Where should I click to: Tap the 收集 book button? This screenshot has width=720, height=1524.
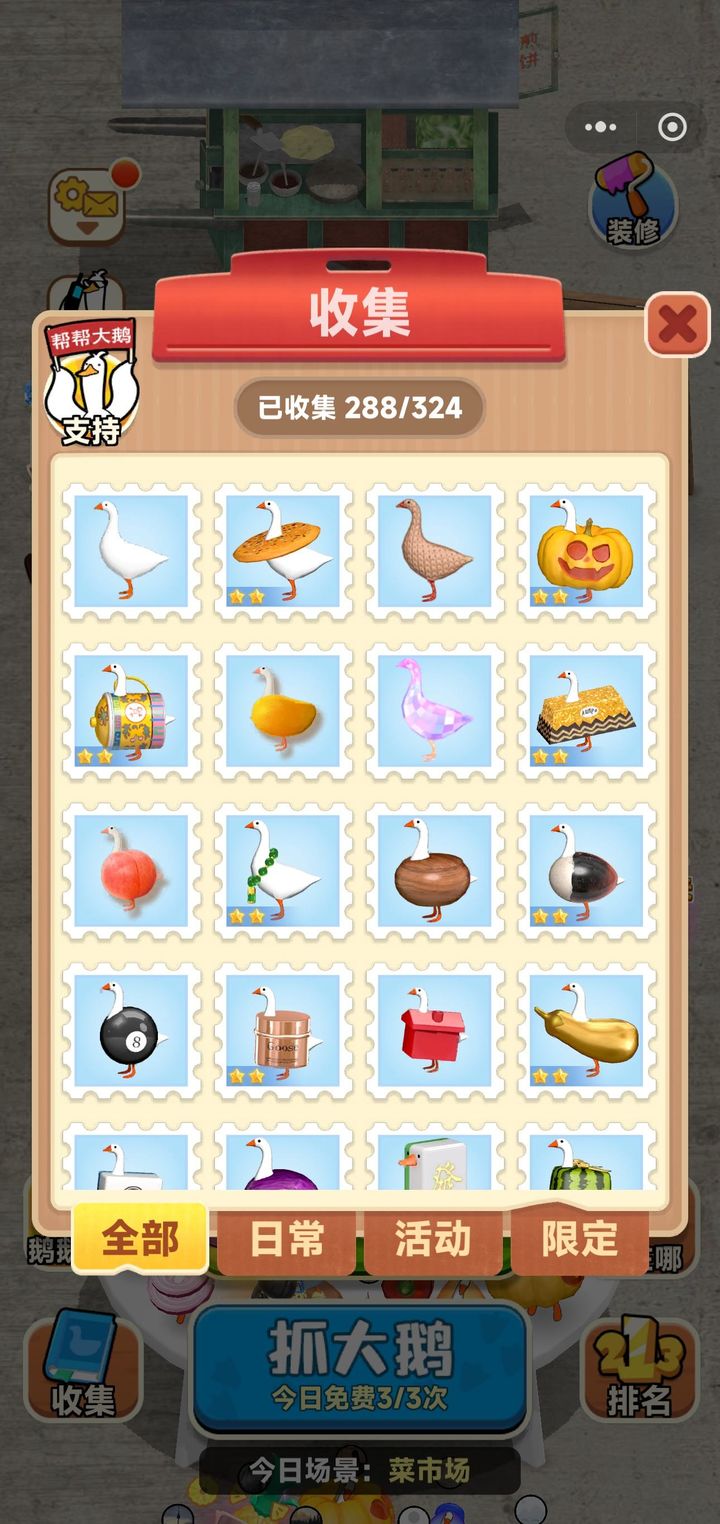point(82,1366)
